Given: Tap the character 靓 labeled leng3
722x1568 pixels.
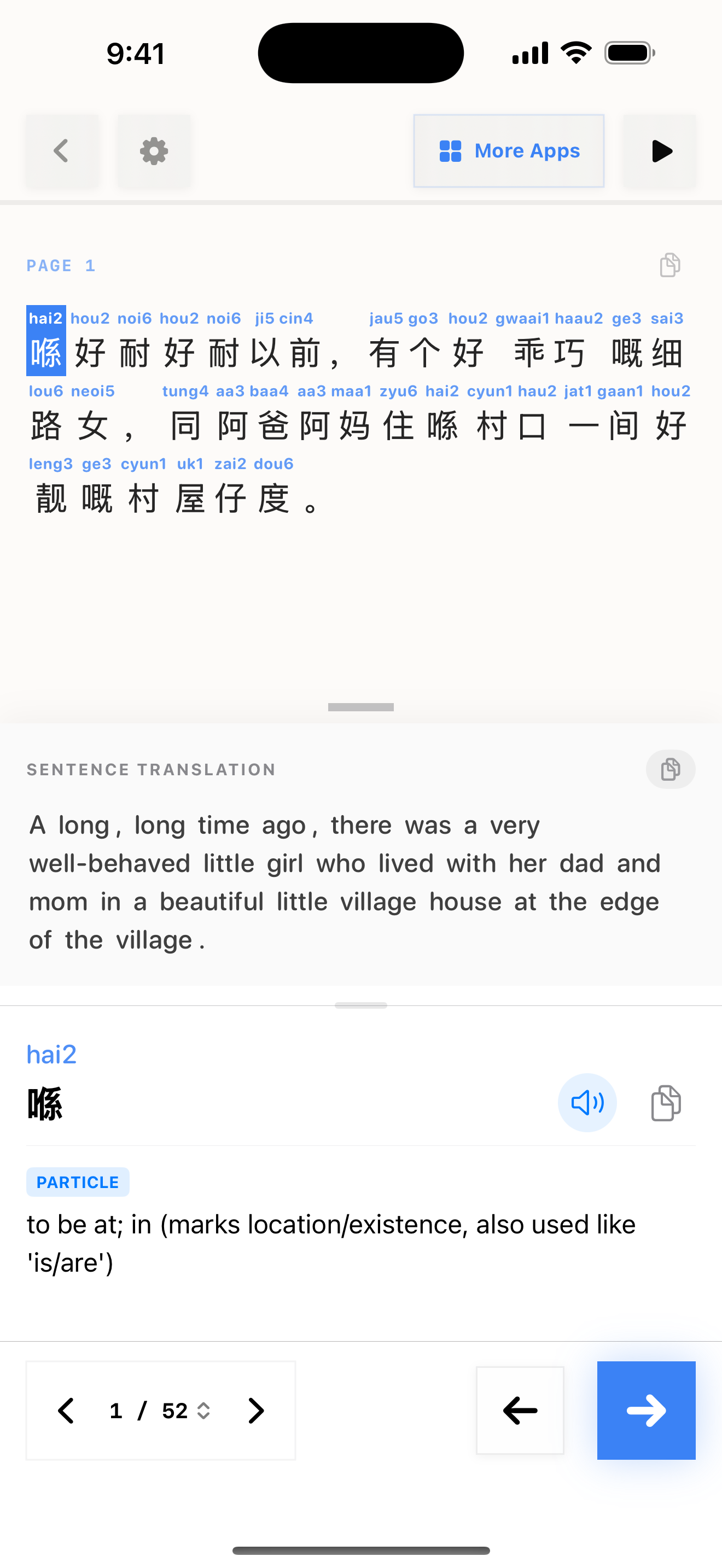Looking at the screenshot, I should (51, 499).
